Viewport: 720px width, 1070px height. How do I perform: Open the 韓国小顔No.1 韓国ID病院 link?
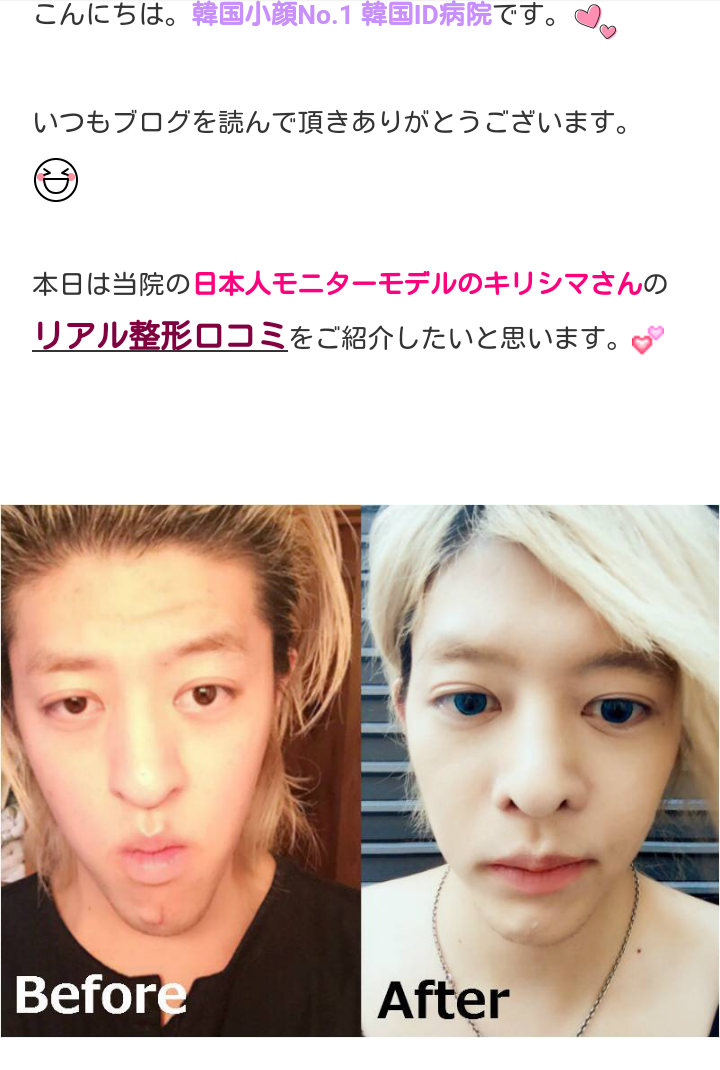coord(342,15)
